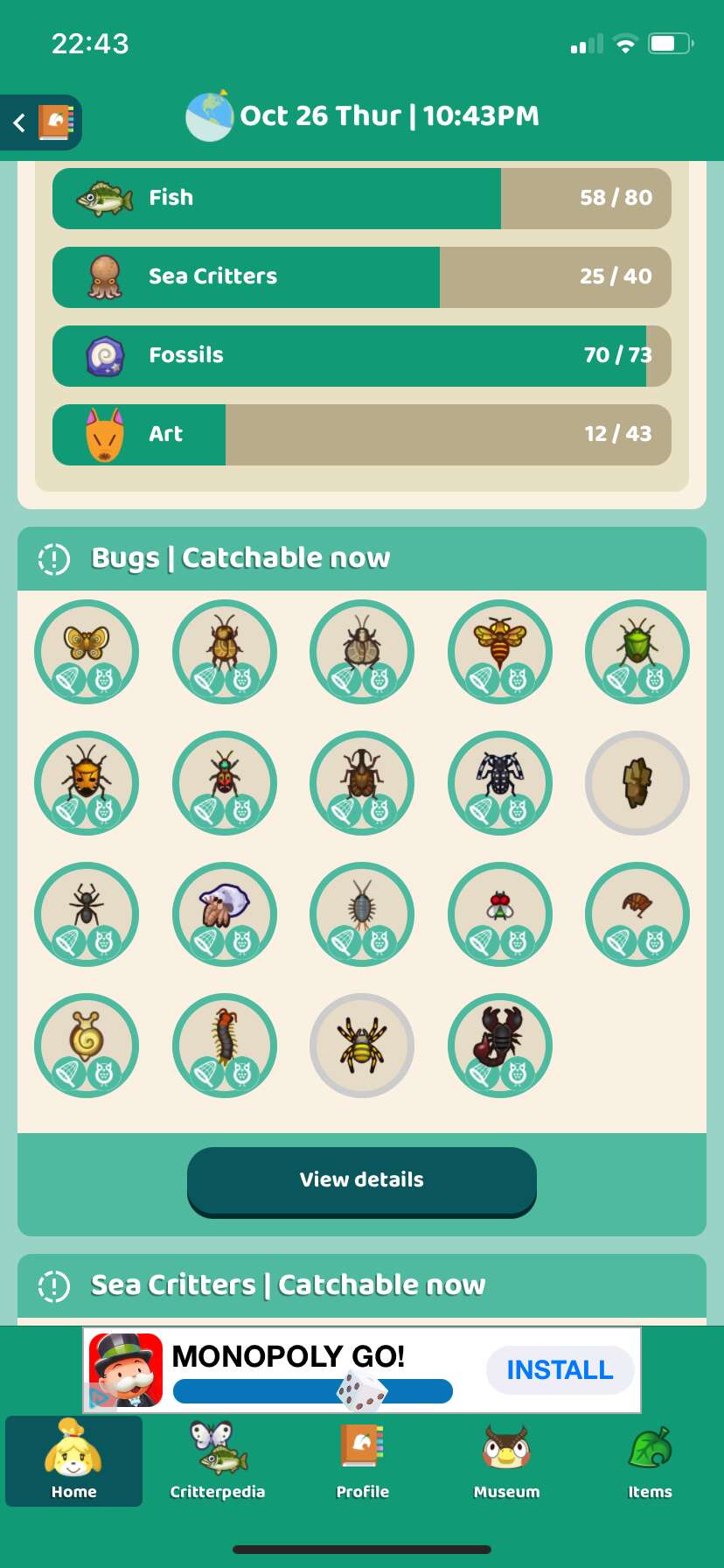
Task: Select the tarantula bug icon
Action: (x=362, y=1046)
